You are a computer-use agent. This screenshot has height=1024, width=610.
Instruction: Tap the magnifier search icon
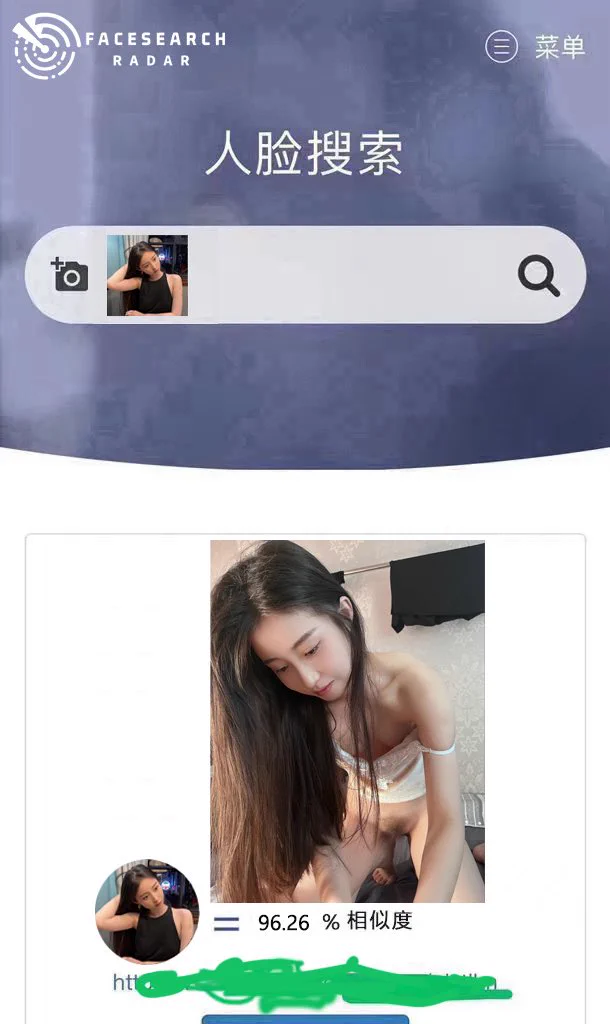pos(538,275)
